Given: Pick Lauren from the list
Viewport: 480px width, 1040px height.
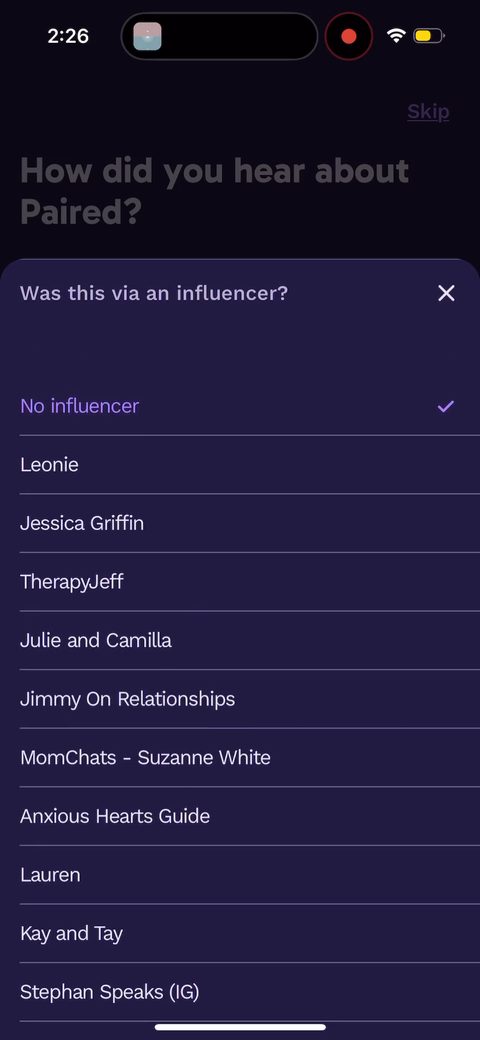Looking at the screenshot, I should click(240, 875).
